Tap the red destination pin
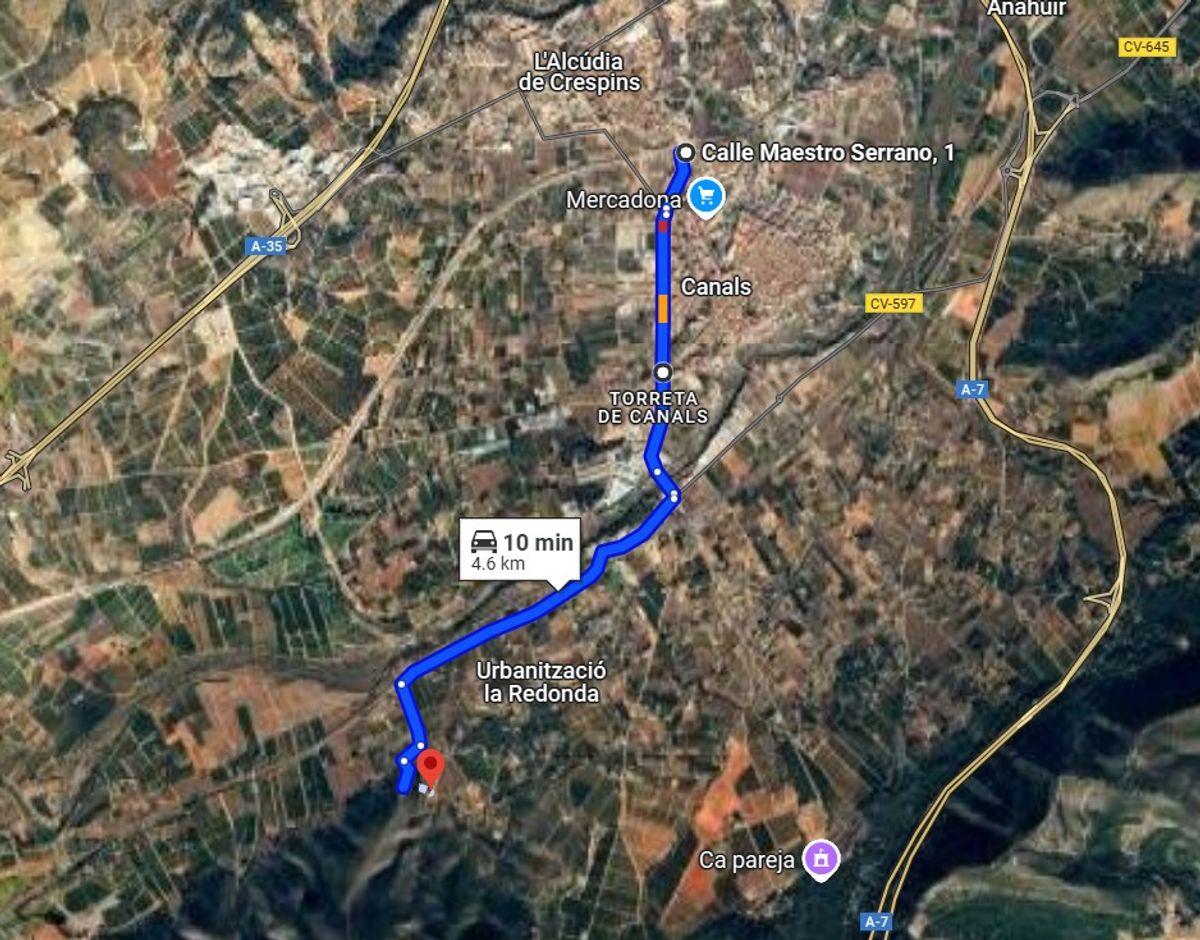The width and height of the screenshot is (1200, 940). [x=431, y=770]
